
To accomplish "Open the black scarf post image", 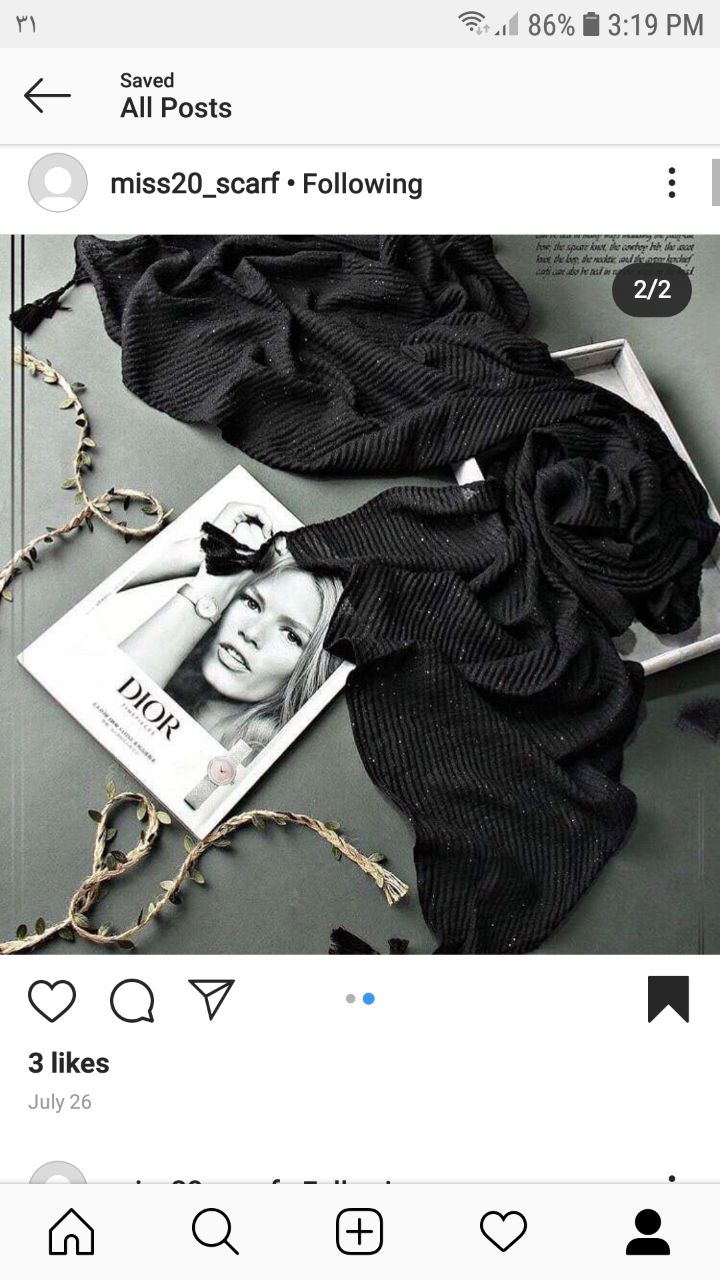I will (360, 594).
